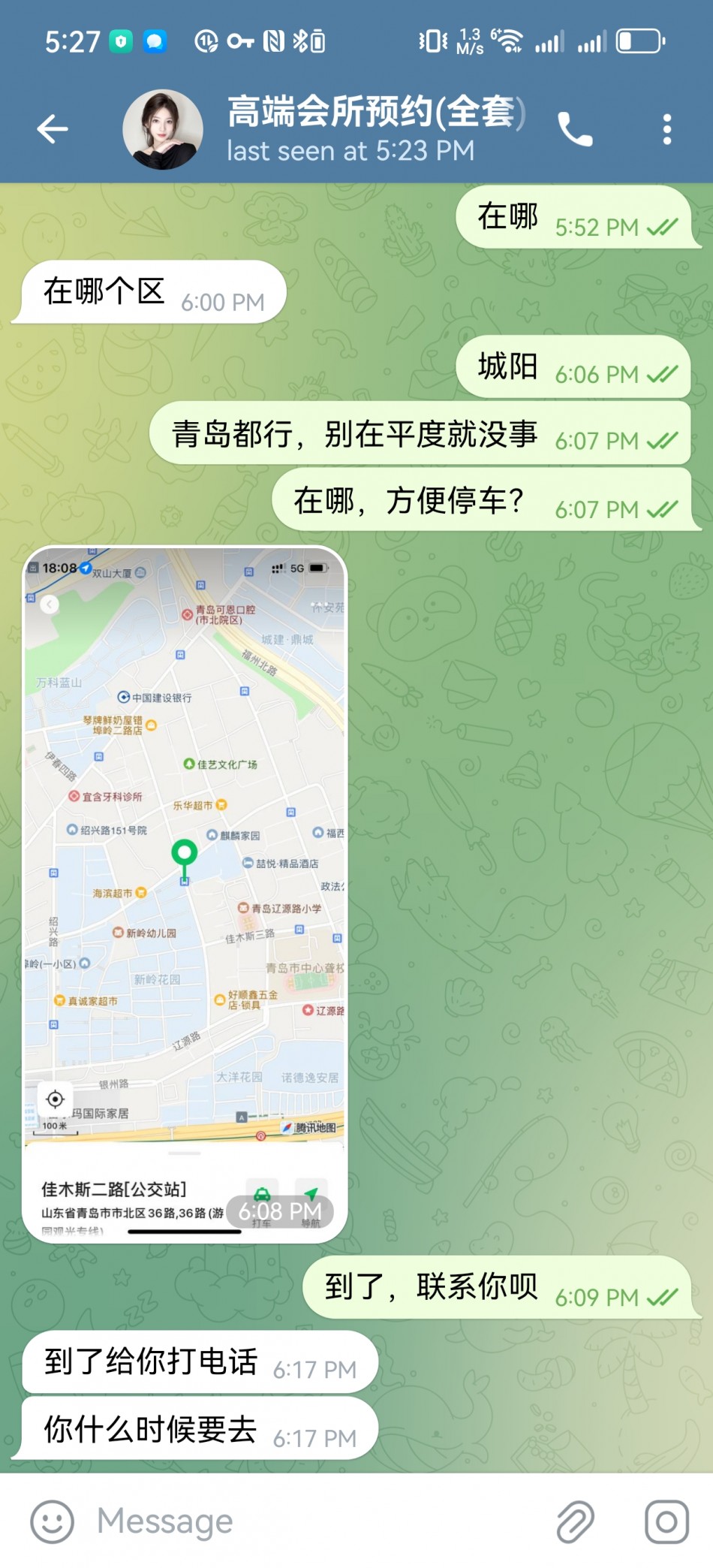Open the contact's profile photo

163,129
